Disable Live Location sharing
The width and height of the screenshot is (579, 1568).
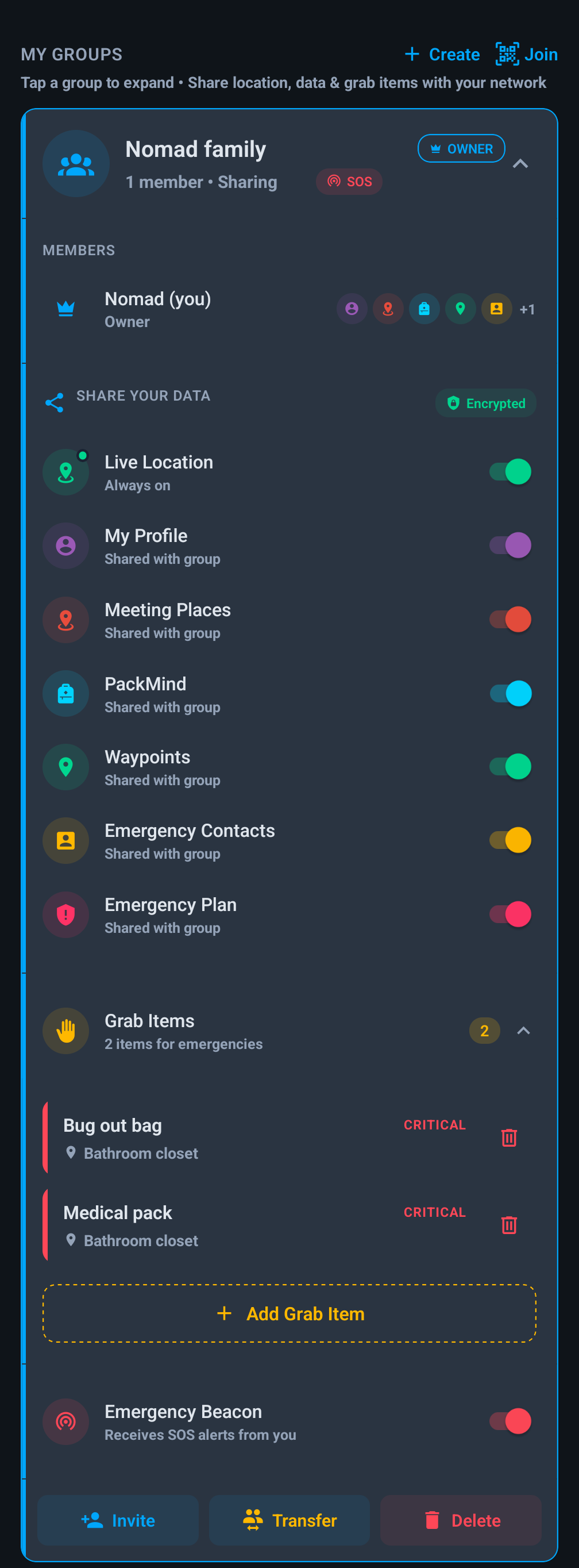[508, 472]
